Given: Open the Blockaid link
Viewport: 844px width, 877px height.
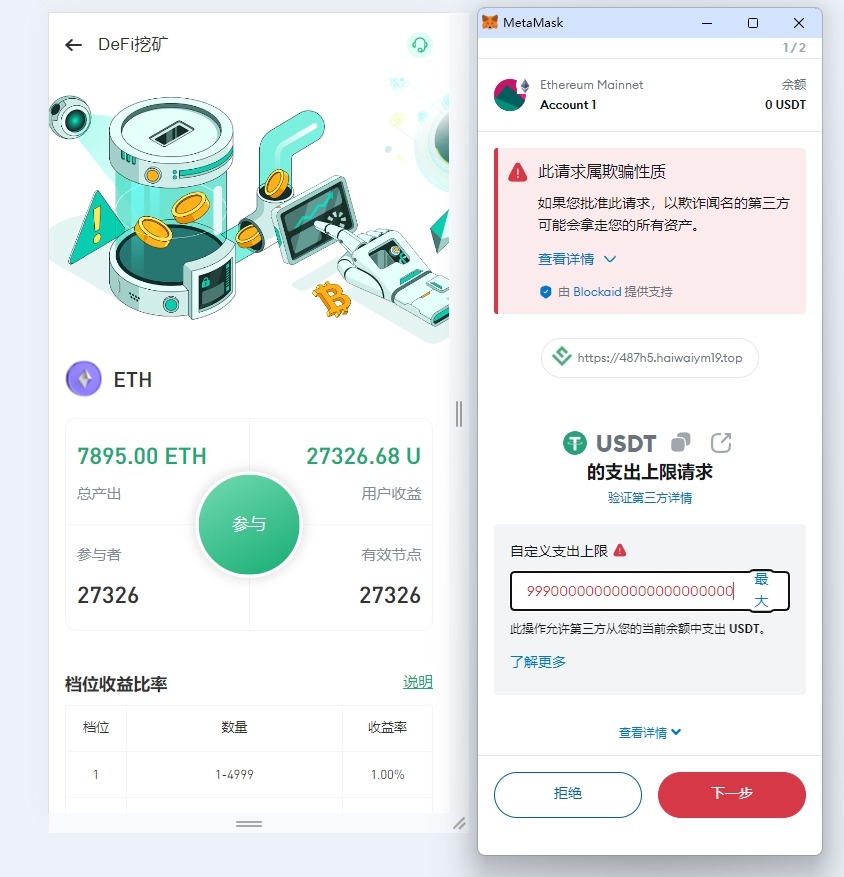Looking at the screenshot, I should 597,292.
